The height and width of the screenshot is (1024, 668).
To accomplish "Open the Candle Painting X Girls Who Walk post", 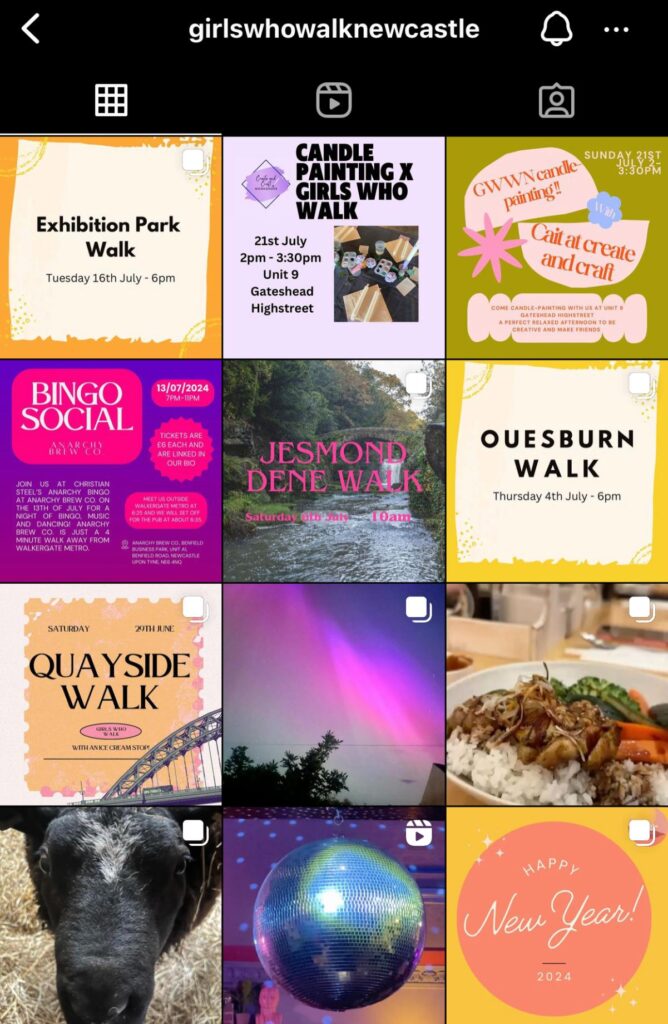I will [334, 247].
